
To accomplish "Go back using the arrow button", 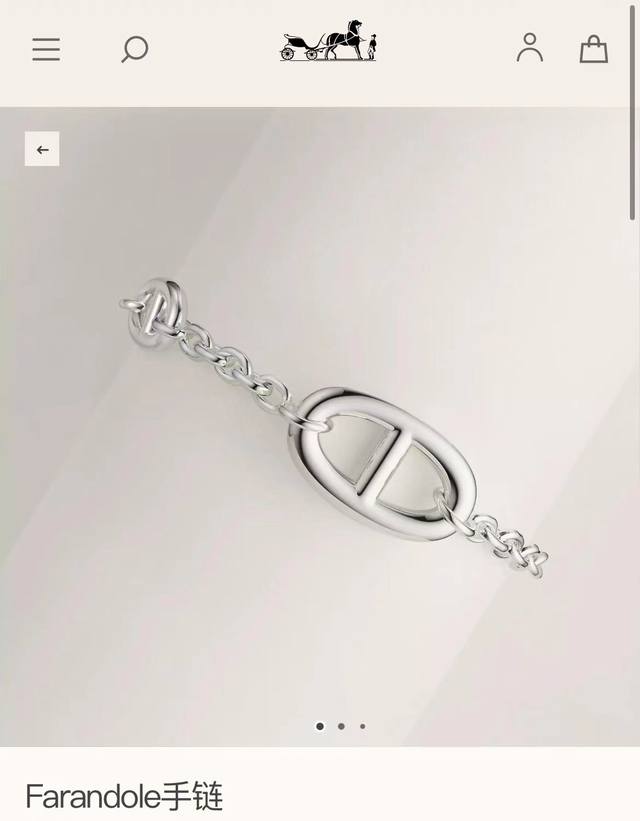I will point(42,149).
